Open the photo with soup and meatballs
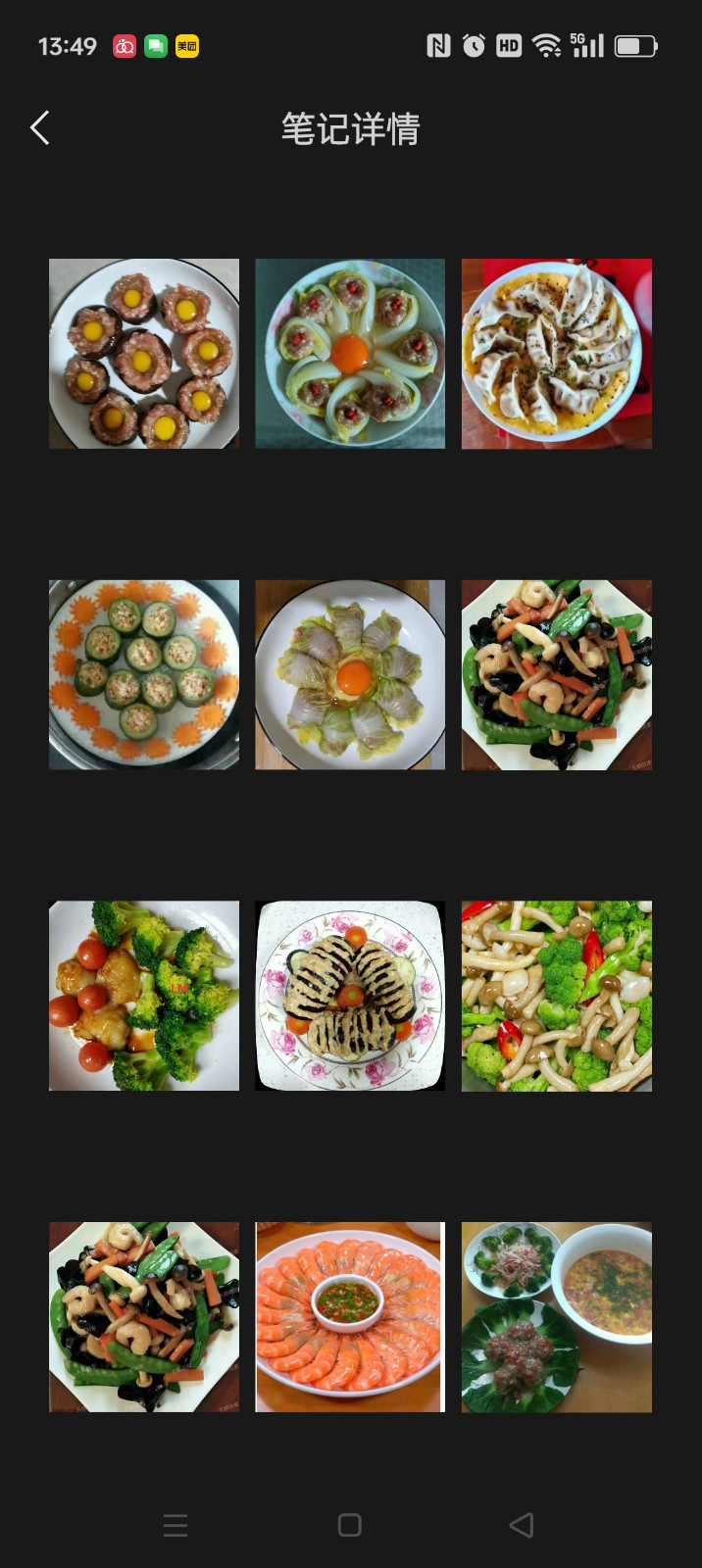Image resolution: width=702 pixels, height=1568 pixels. [557, 1317]
